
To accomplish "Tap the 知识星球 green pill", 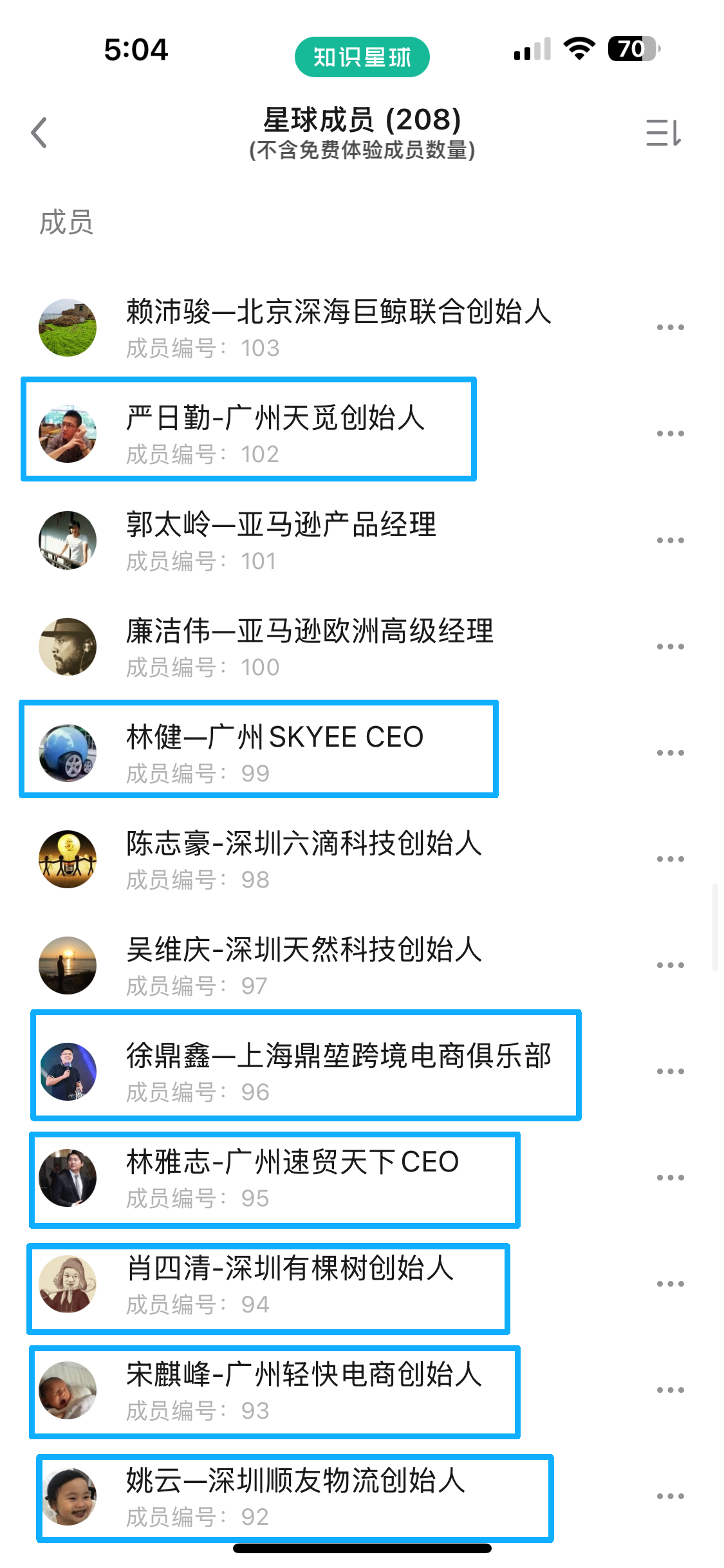I will 362,57.
